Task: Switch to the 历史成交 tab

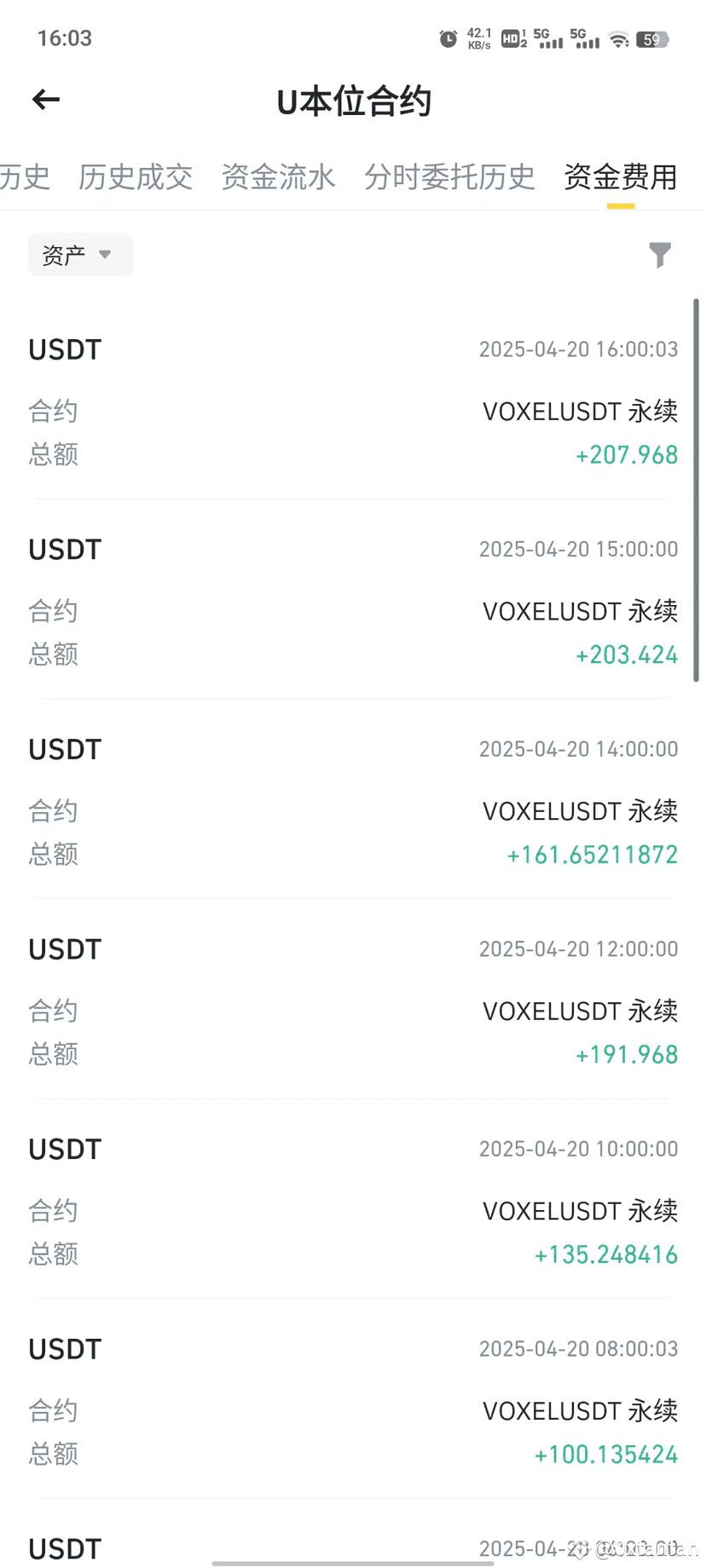Action: [136, 177]
